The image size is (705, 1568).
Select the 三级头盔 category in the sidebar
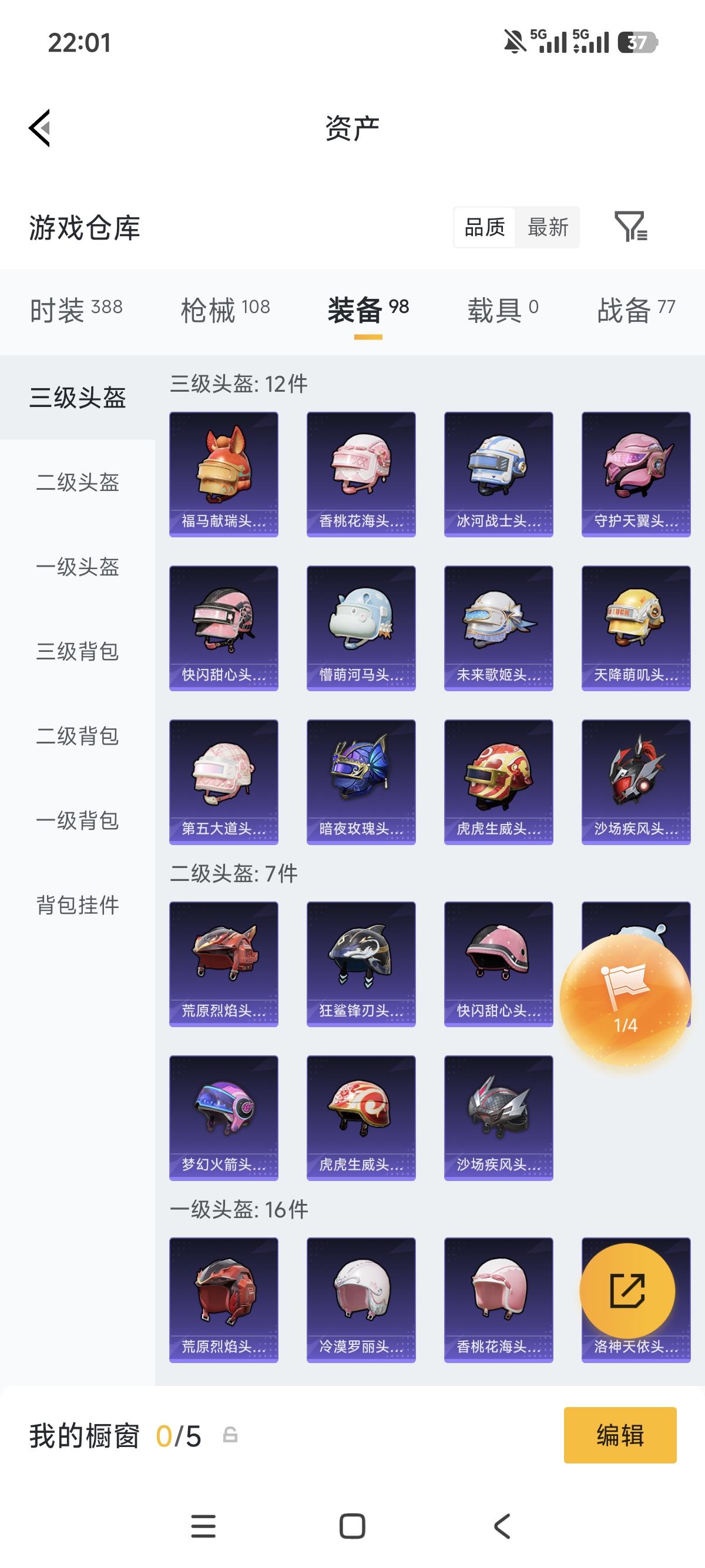[78, 398]
